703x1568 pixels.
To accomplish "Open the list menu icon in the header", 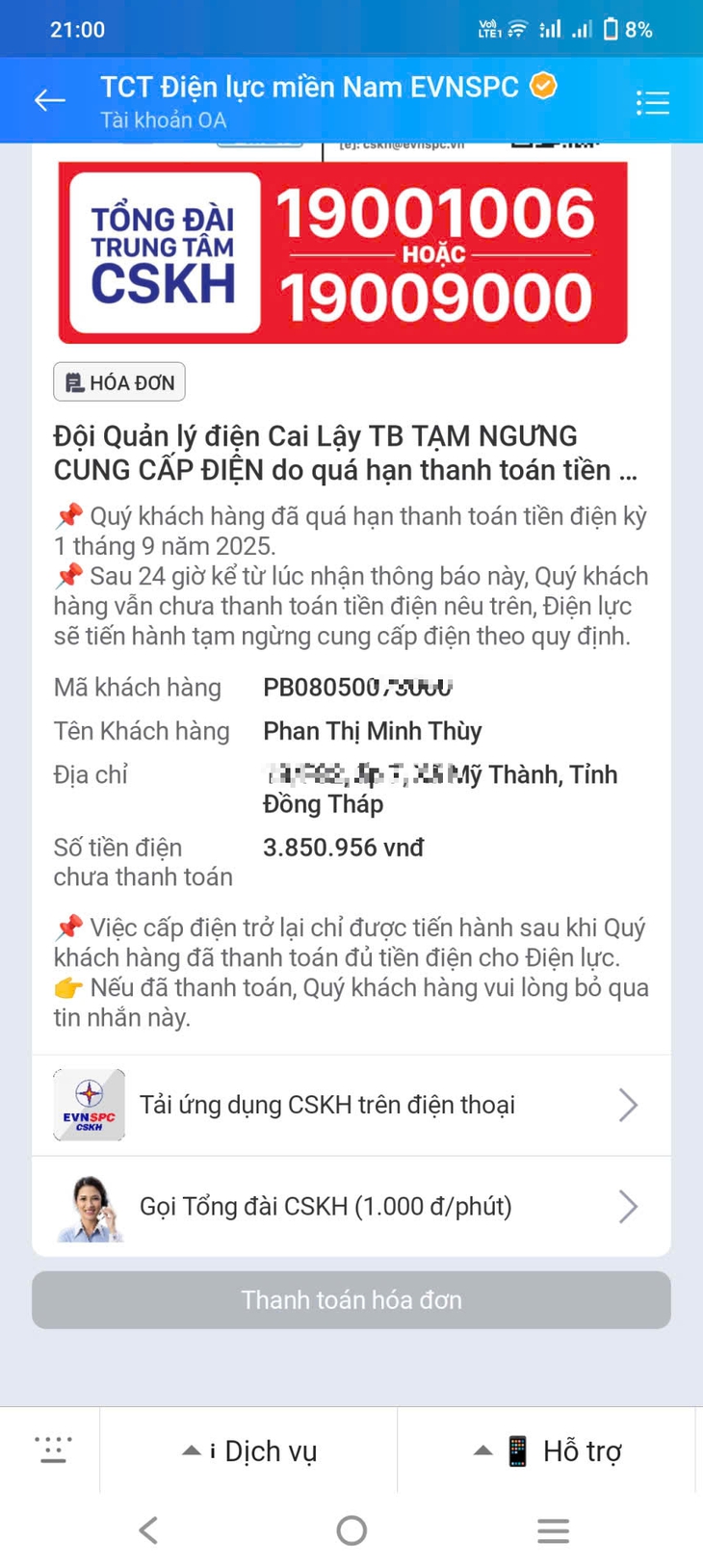I will [x=652, y=102].
